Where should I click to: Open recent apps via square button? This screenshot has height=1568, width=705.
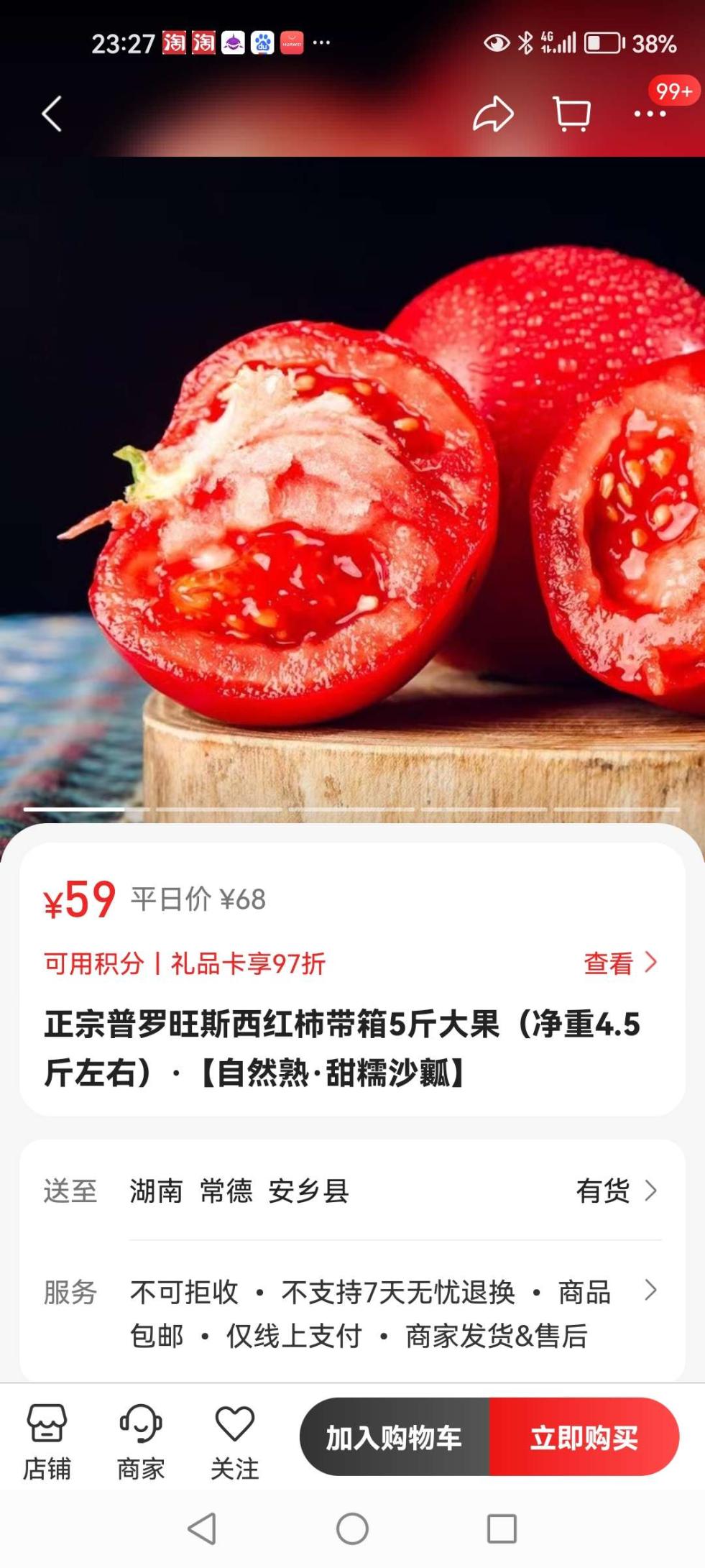tap(502, 1528)
